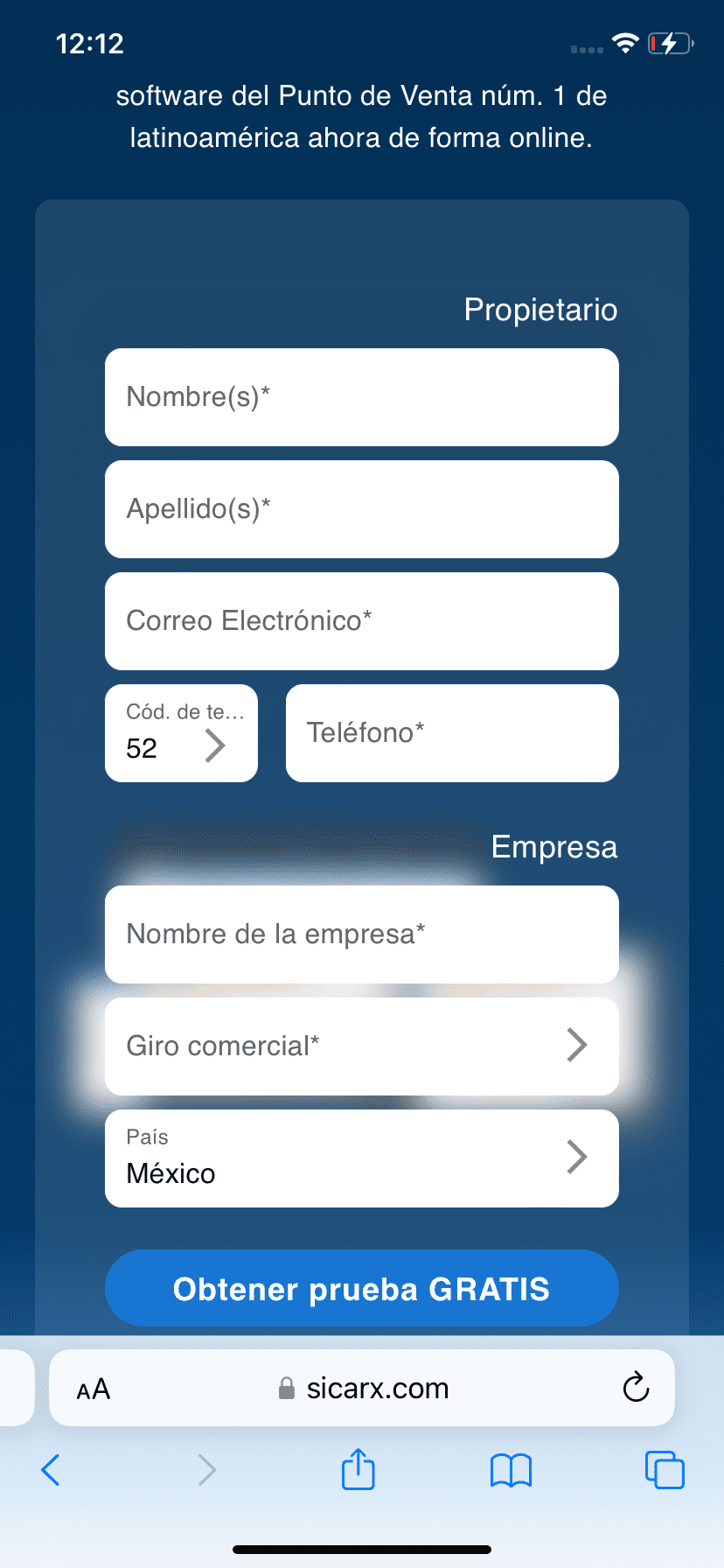Tap the Apellido(s) form field
The width and height of the screenshot is (724, 1568).
(361, 509)
